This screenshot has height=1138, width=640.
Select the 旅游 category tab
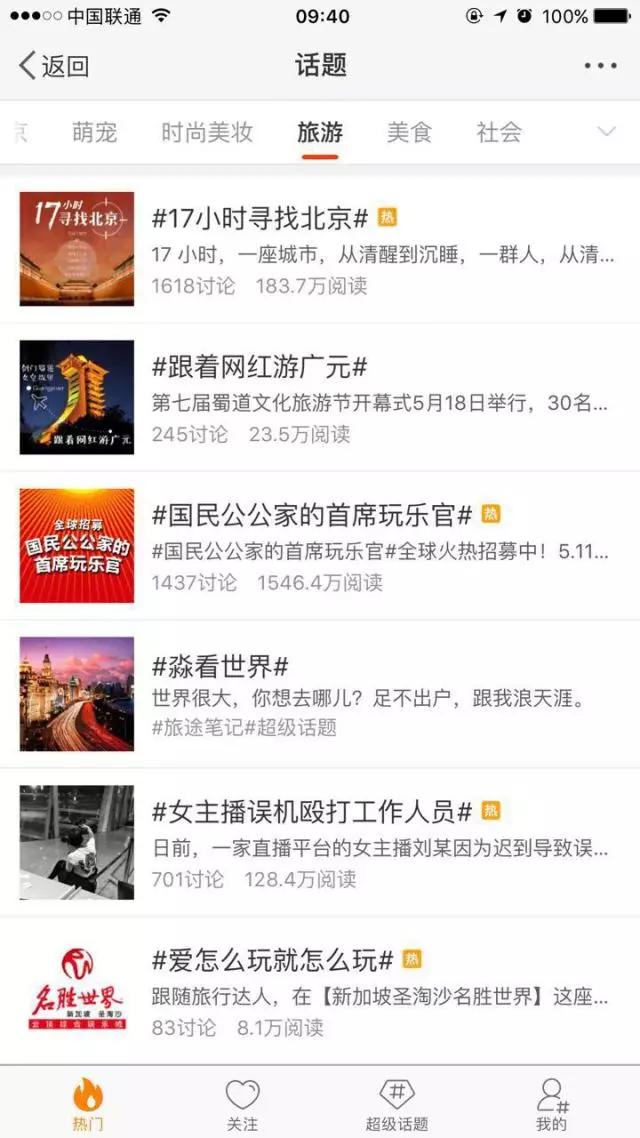320,132
